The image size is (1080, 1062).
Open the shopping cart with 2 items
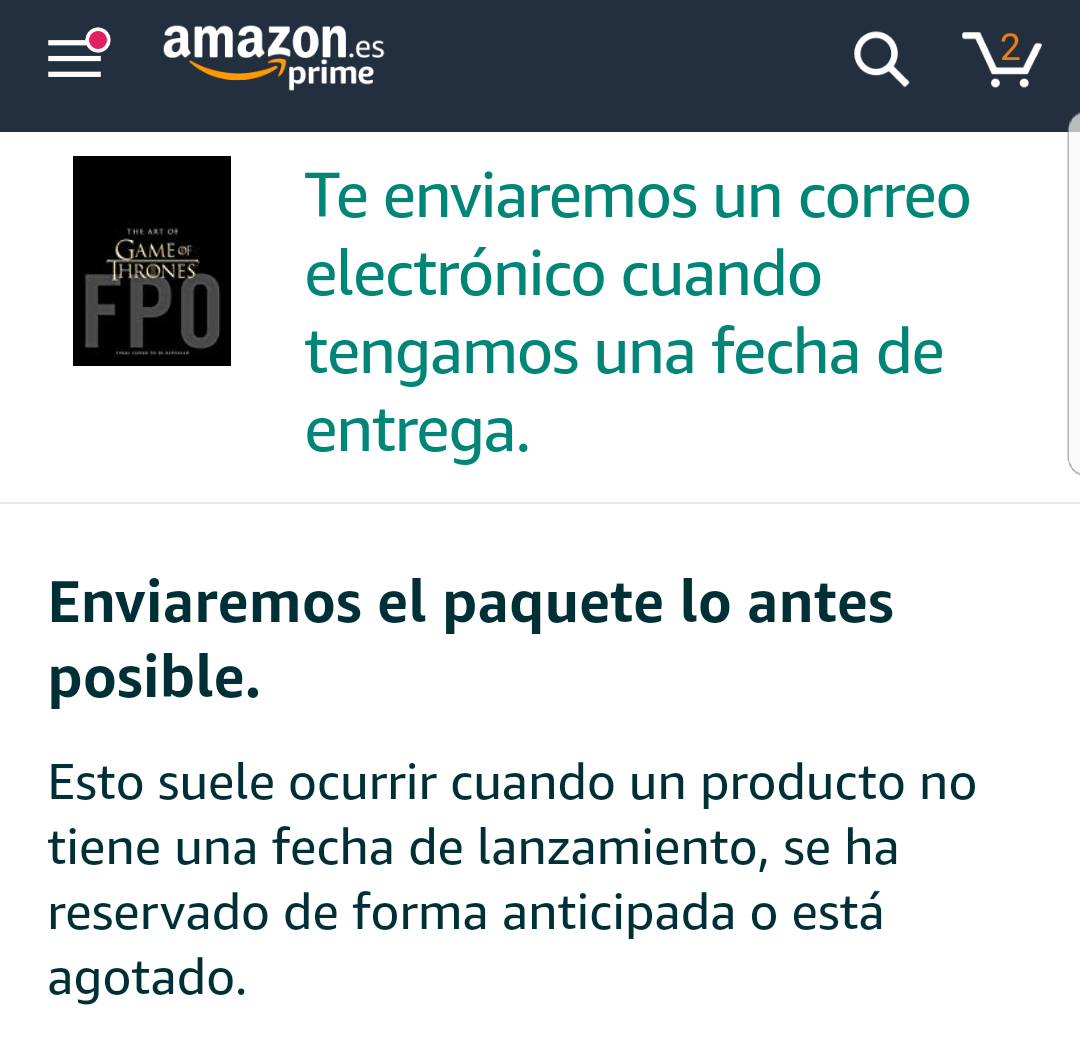click(x=1001, y=59)
